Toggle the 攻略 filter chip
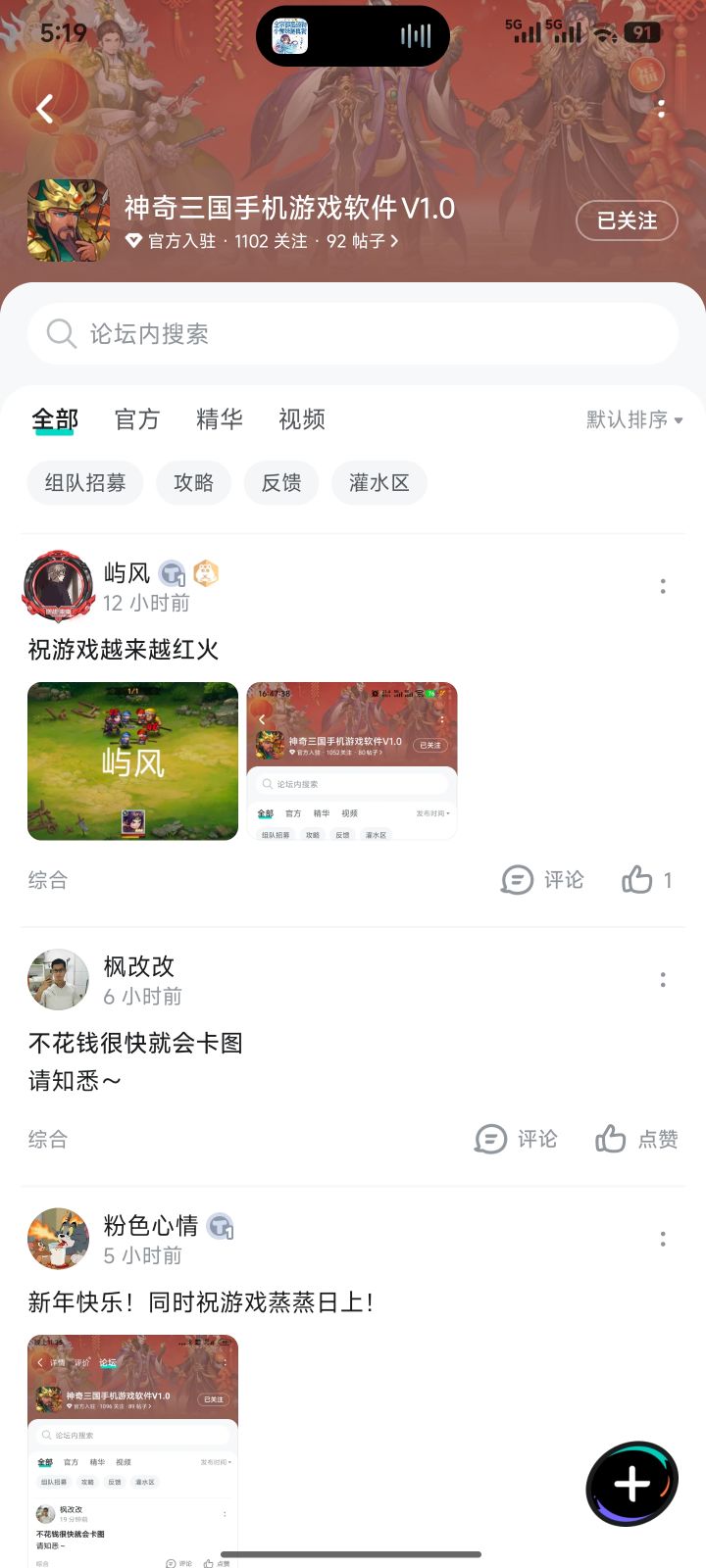The height and width of the screenshot is (1568, 706). coord(193,482)
